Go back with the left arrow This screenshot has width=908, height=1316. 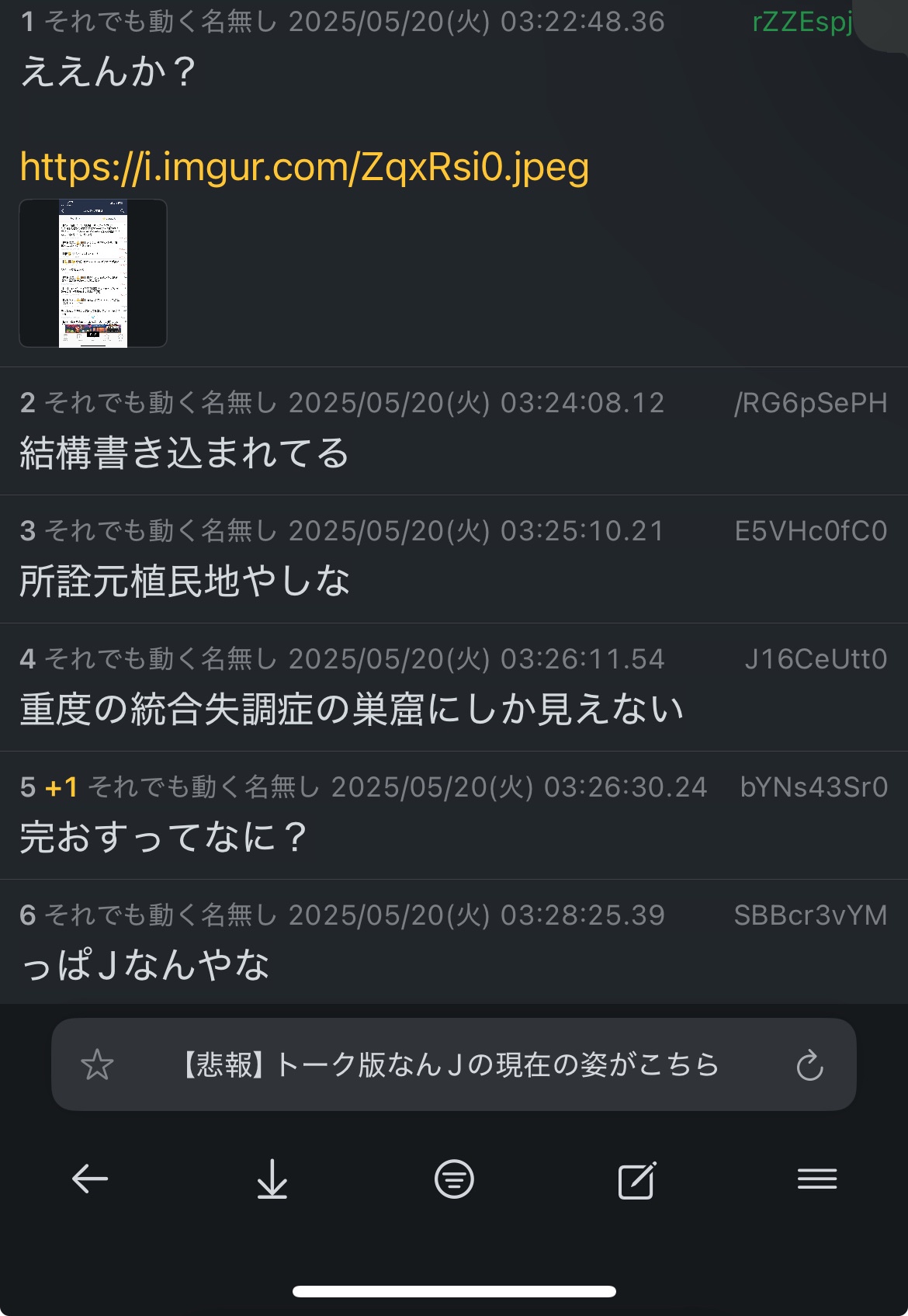pyautogui.click(x=90, y=1179)
